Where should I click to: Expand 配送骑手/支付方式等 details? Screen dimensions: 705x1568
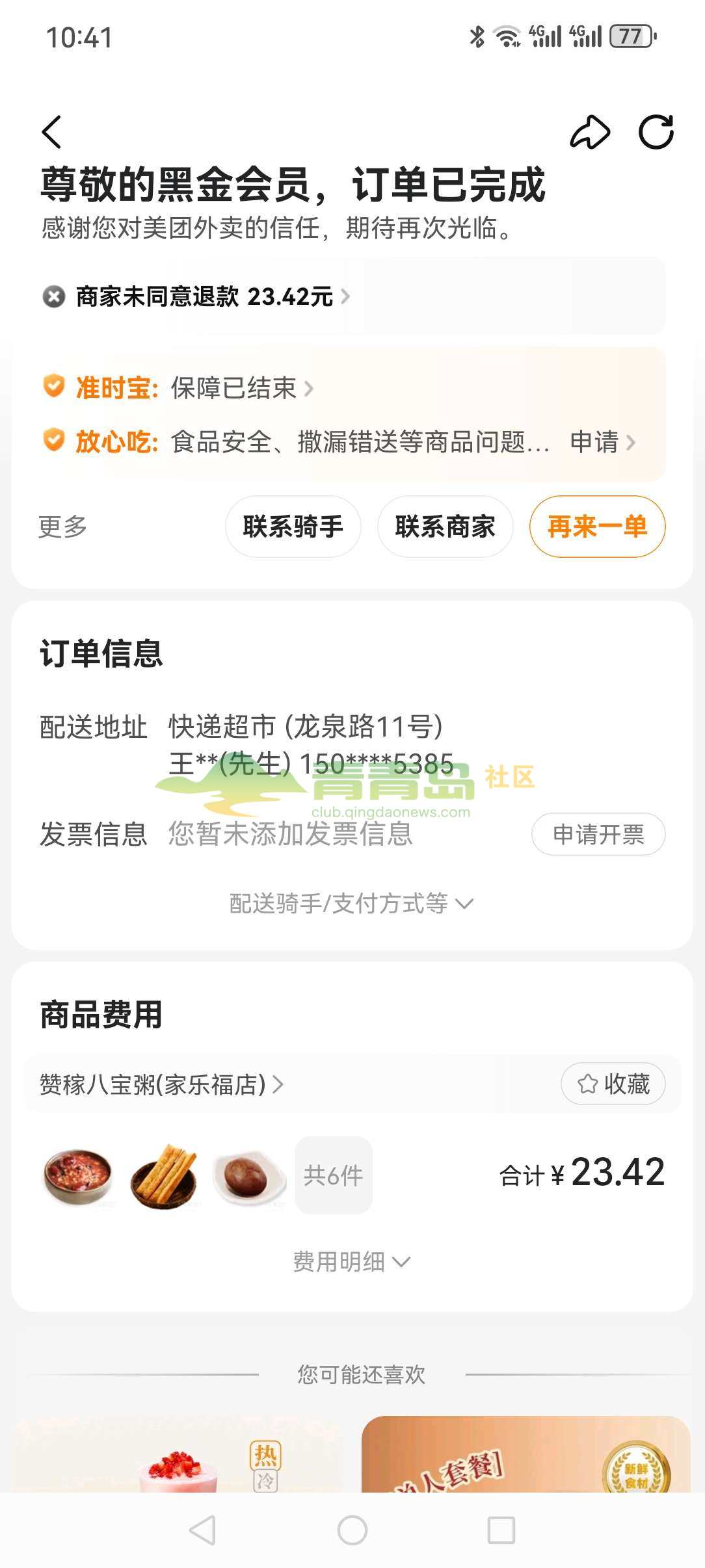point(351,904)
